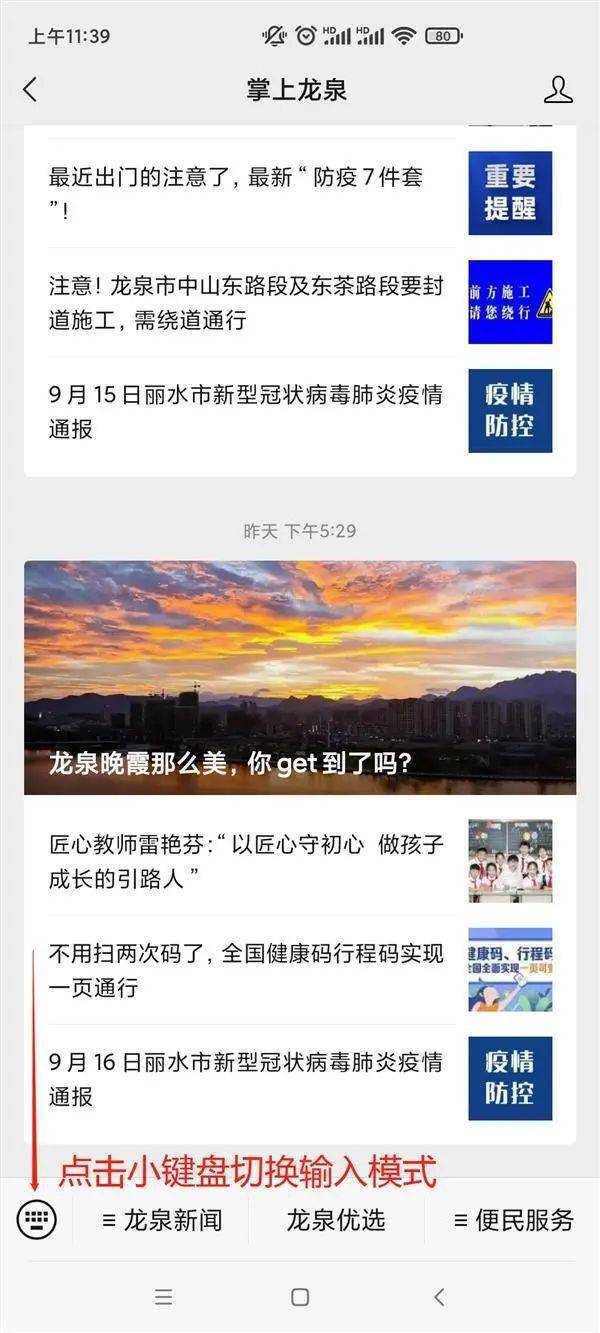The width and height of the screenshot is (600, 1333).
Task: Tap the system home button
Action: point(300,1297)
